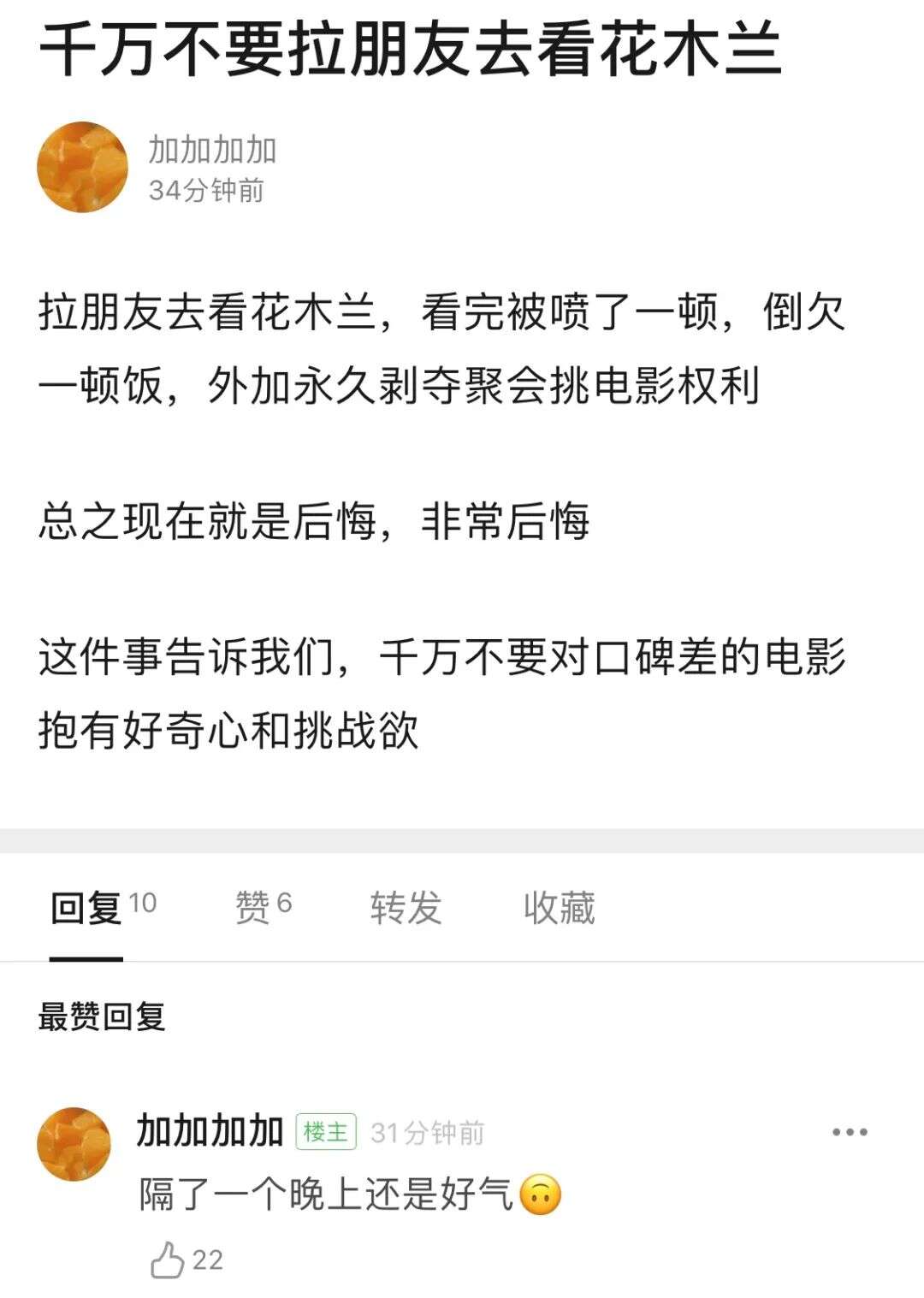Open the post author's avatar at top
This screenshot has height=1298, width=924.
point(82,167)
